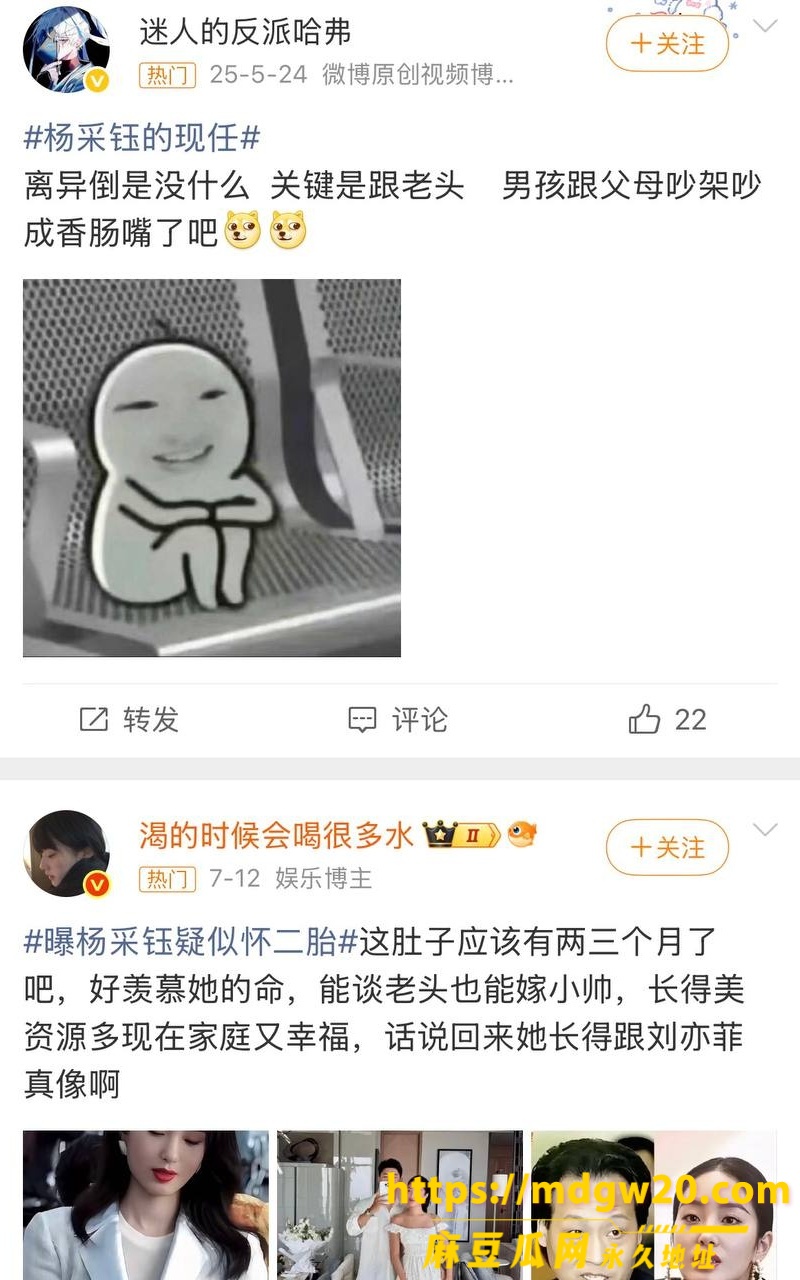
Task: Like the post showing 22 likes
Action: (668, 720)
